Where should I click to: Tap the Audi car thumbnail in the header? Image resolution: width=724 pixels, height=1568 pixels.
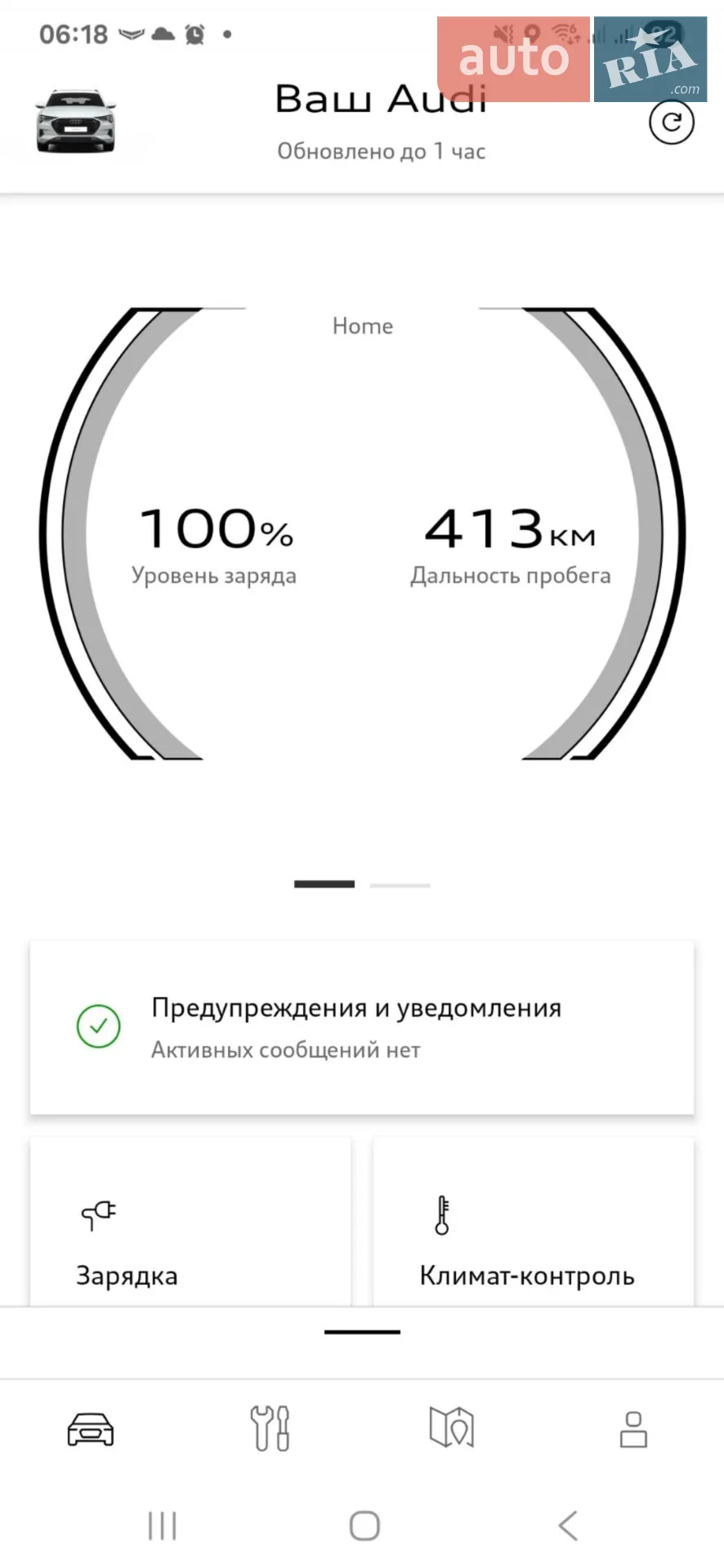click(x=76, y=122)
